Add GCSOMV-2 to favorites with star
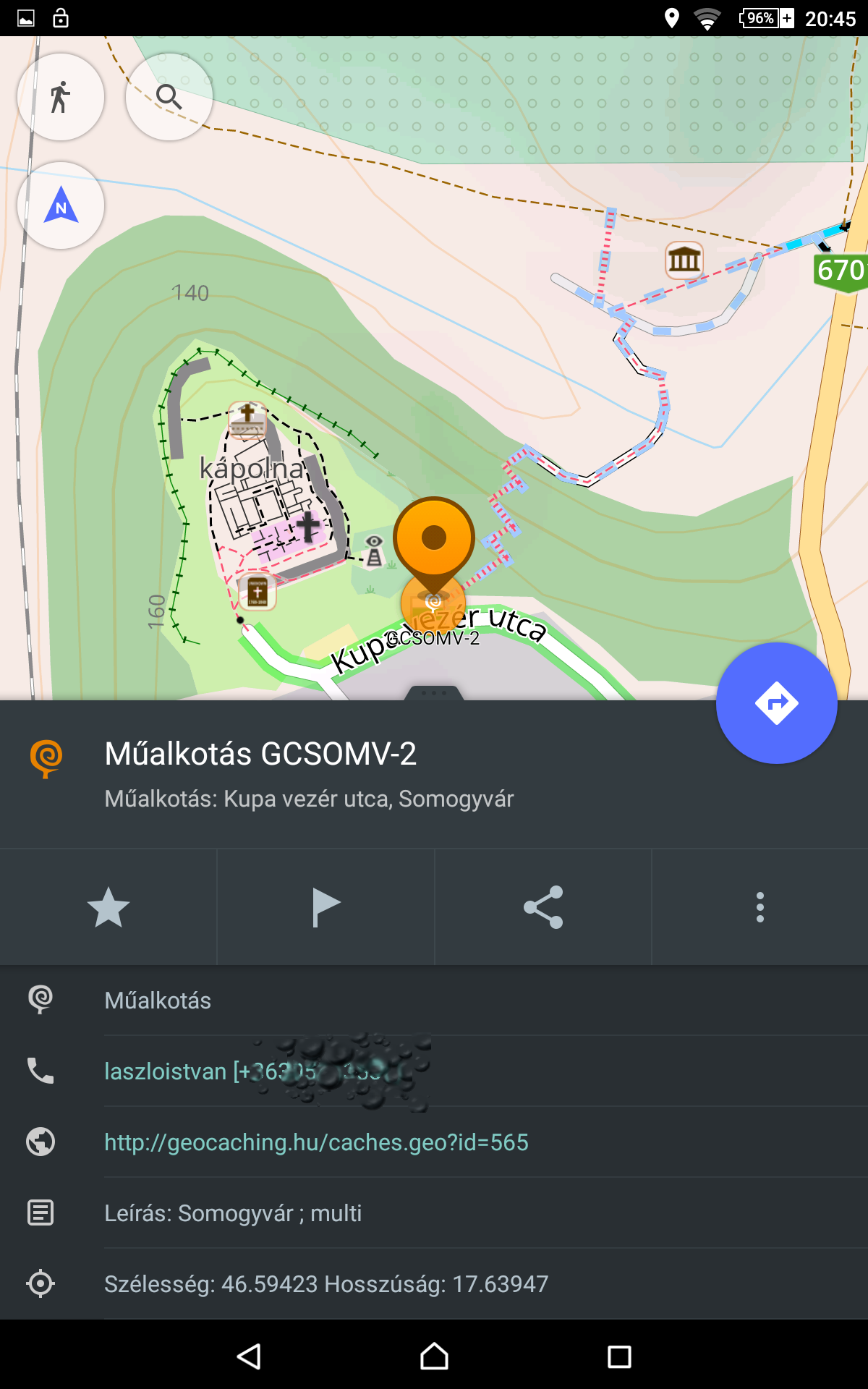The height and width of the screenshot is (1389, 868). pos(109,907)
